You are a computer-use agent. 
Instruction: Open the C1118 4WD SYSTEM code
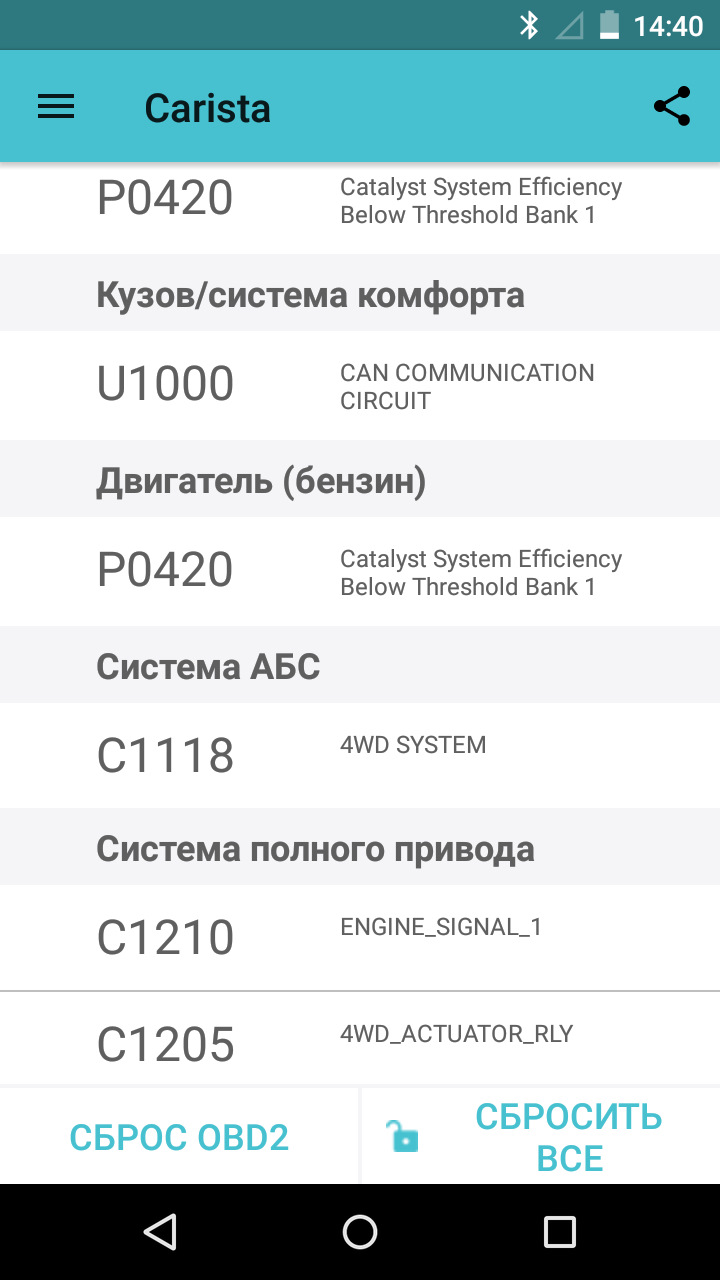click(x=360, y=755)
